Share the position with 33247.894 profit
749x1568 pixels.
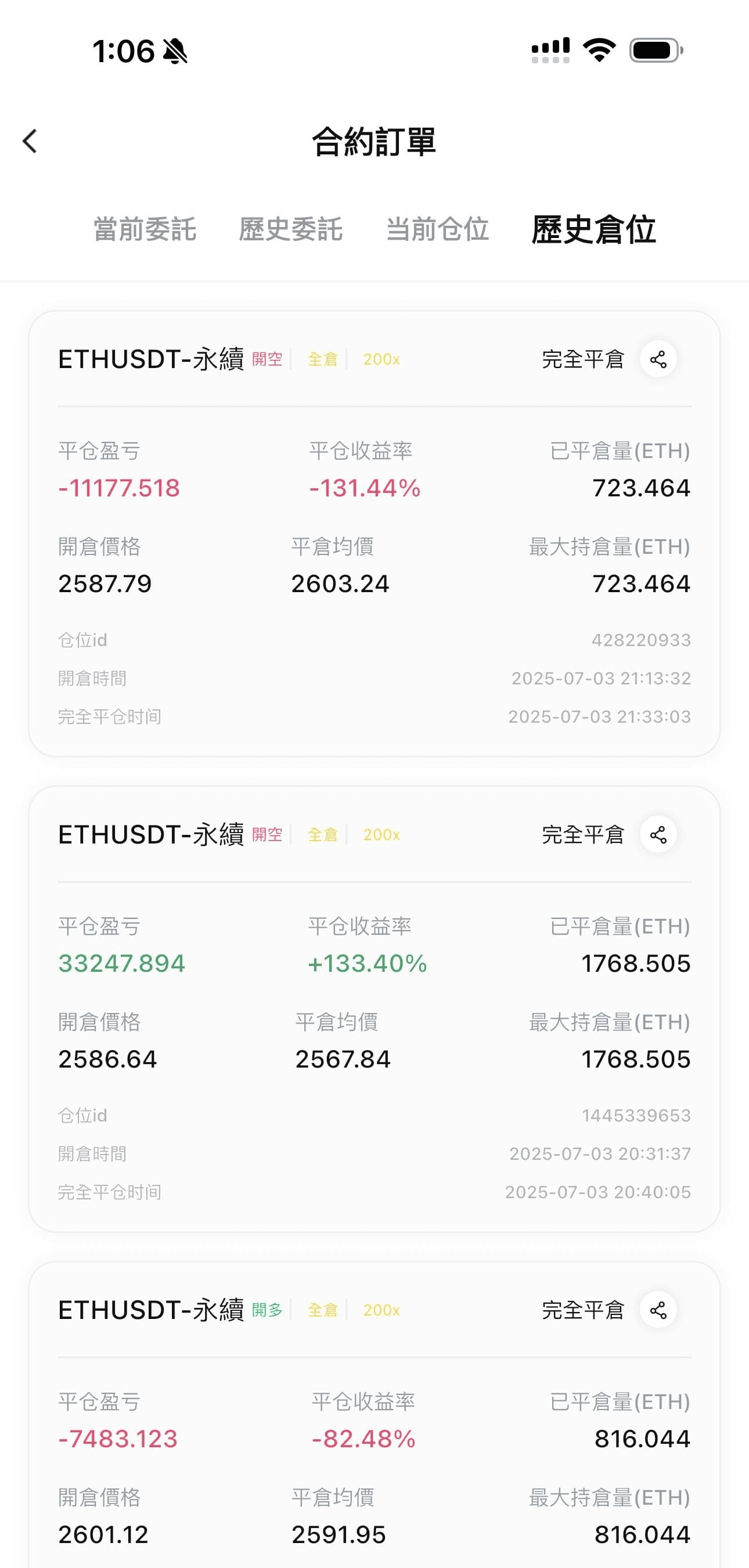pyautogui.click(x=658, y=835)
